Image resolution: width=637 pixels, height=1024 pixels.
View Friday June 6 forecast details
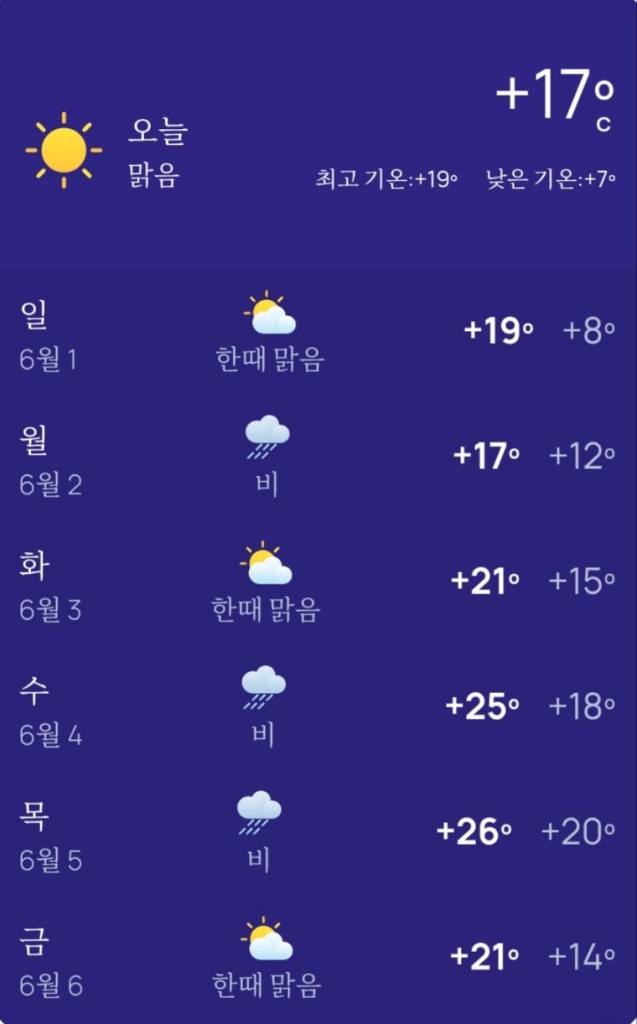pos(318,959)
